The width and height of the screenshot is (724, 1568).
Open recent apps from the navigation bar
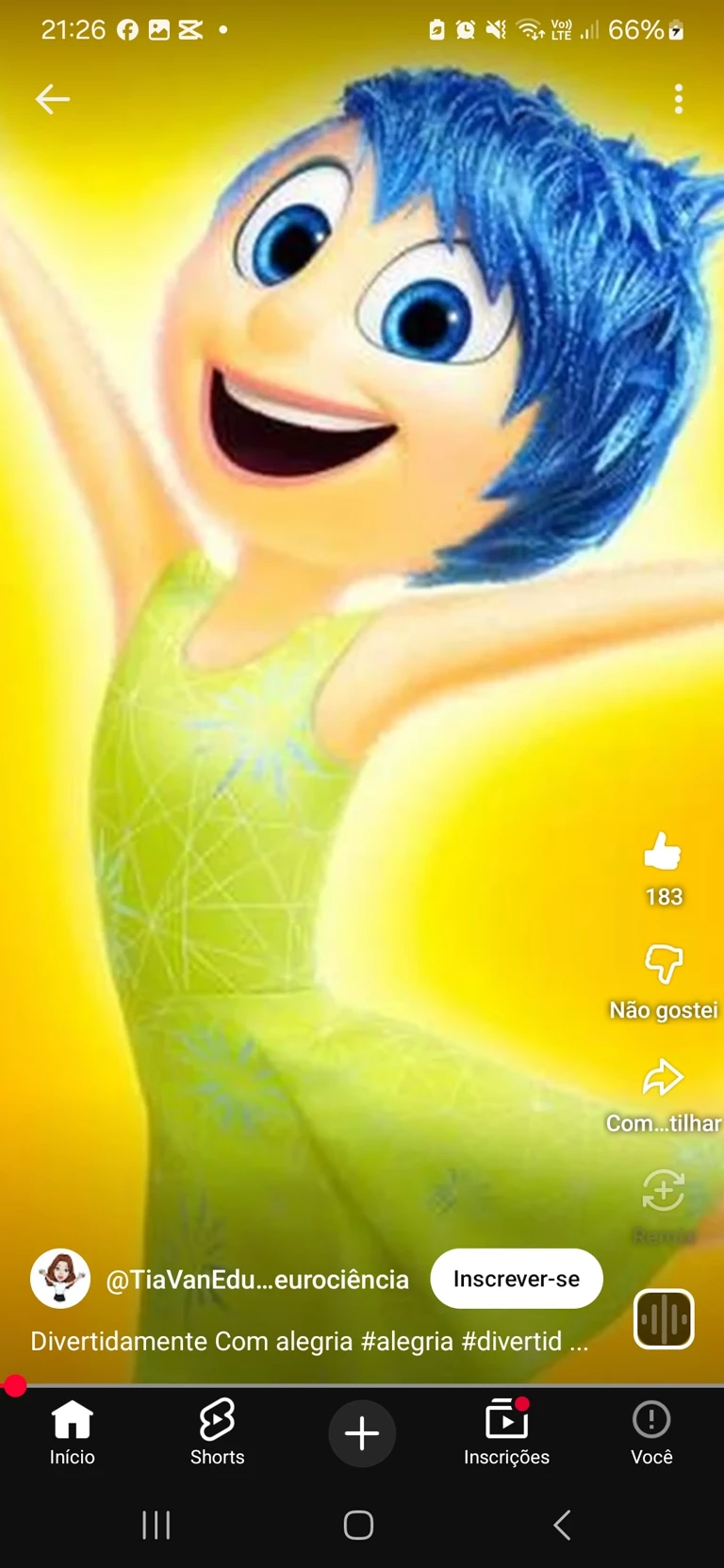[156, 1525]
